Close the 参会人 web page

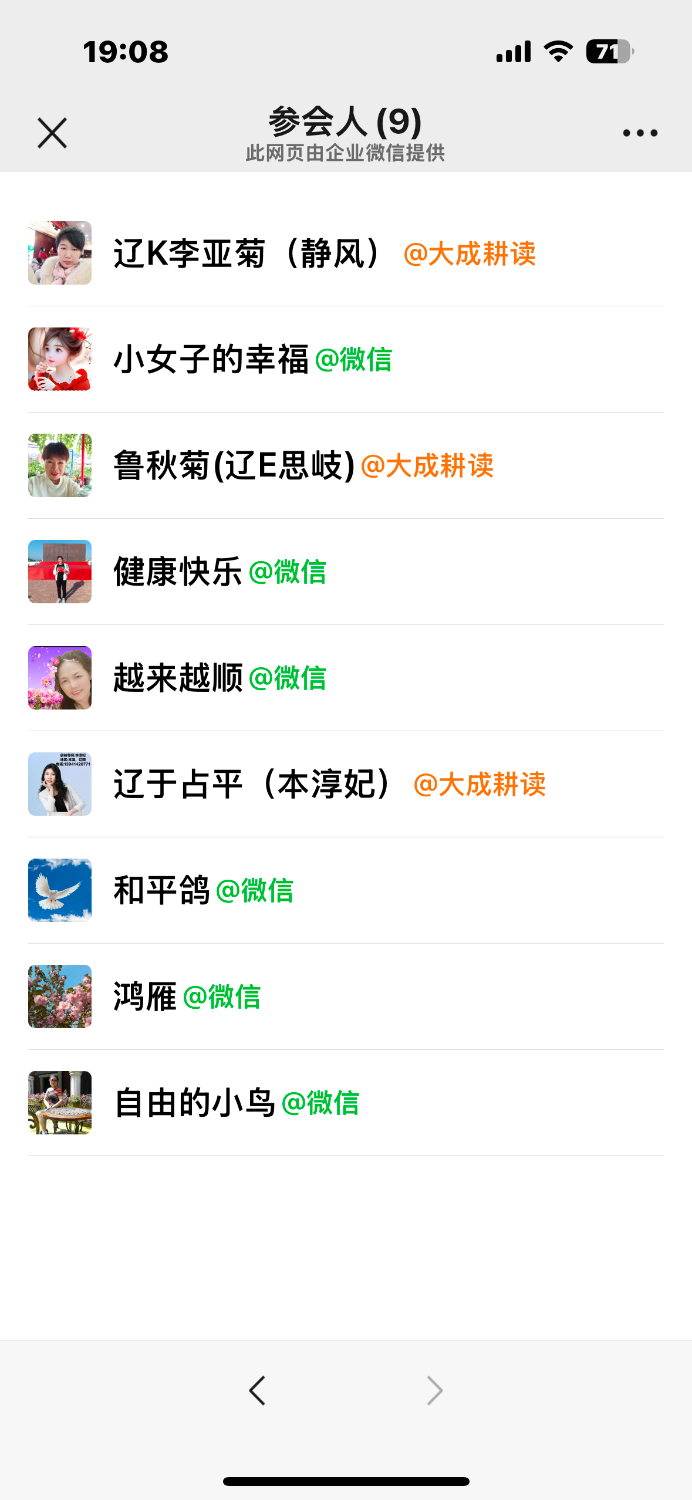coord(52,133)
